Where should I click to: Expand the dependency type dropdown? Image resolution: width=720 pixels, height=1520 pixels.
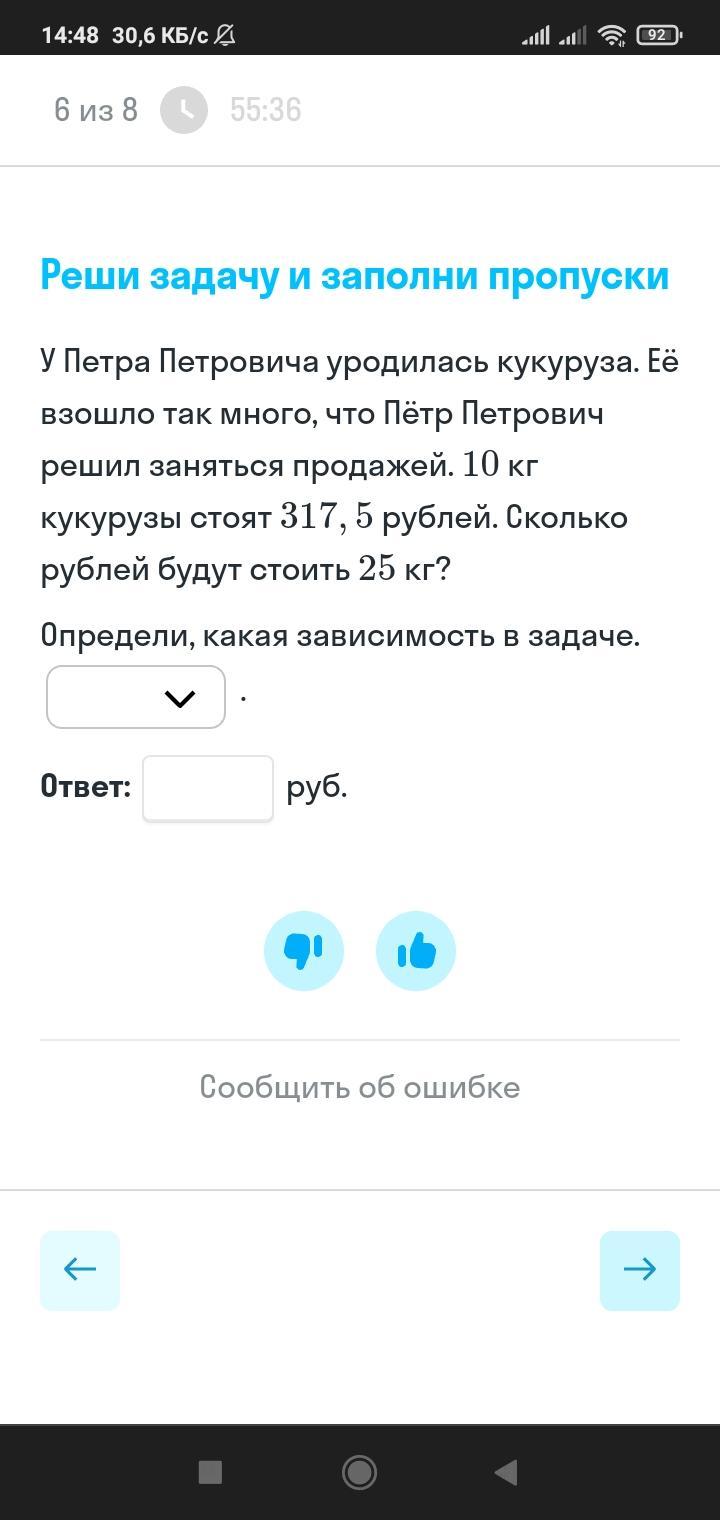[136, 697]
